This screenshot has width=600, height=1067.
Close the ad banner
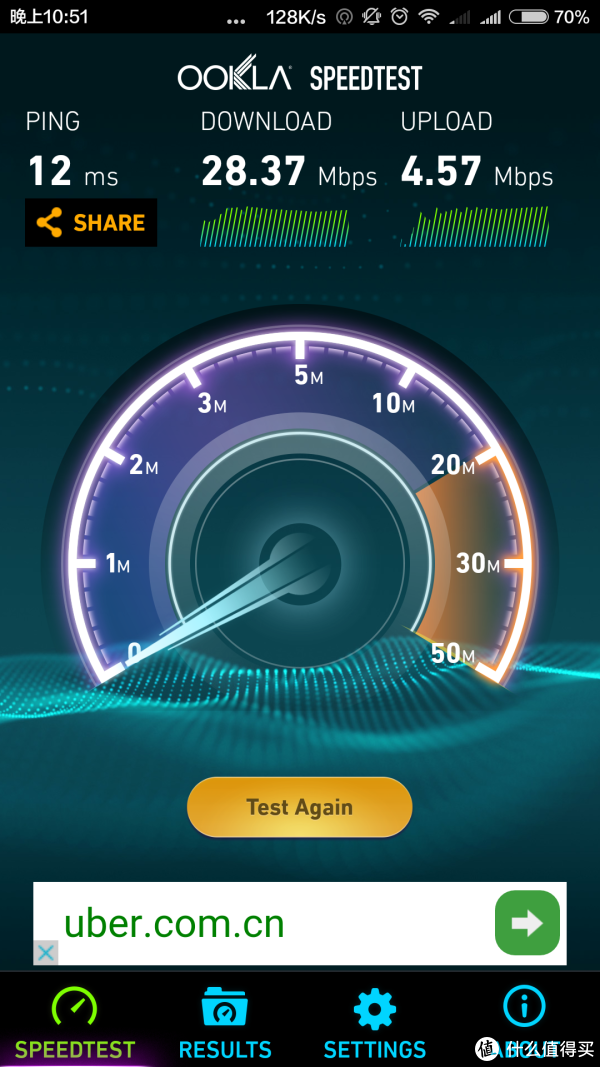45,952
